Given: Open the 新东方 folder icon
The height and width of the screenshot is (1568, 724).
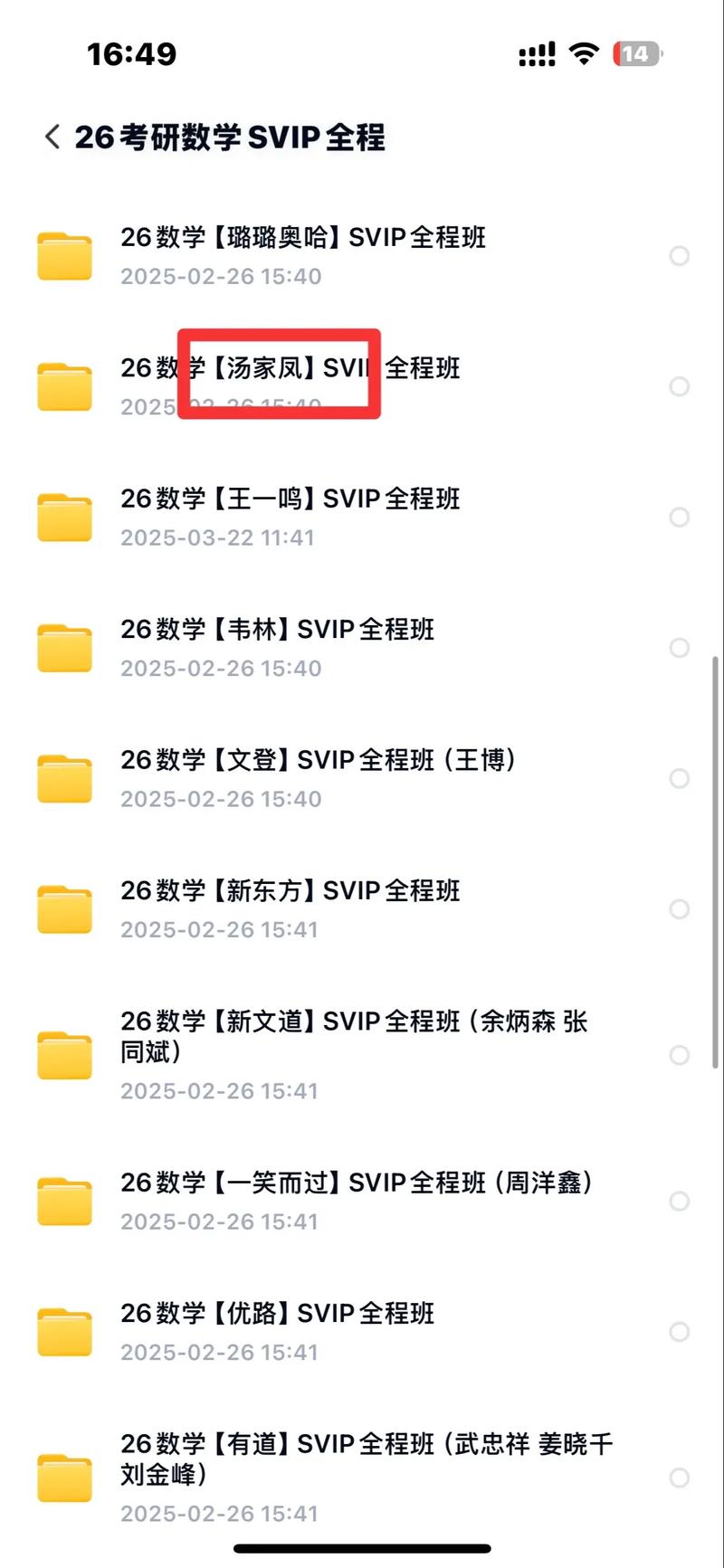Looking at the screenshot, I should click(64, 908).
